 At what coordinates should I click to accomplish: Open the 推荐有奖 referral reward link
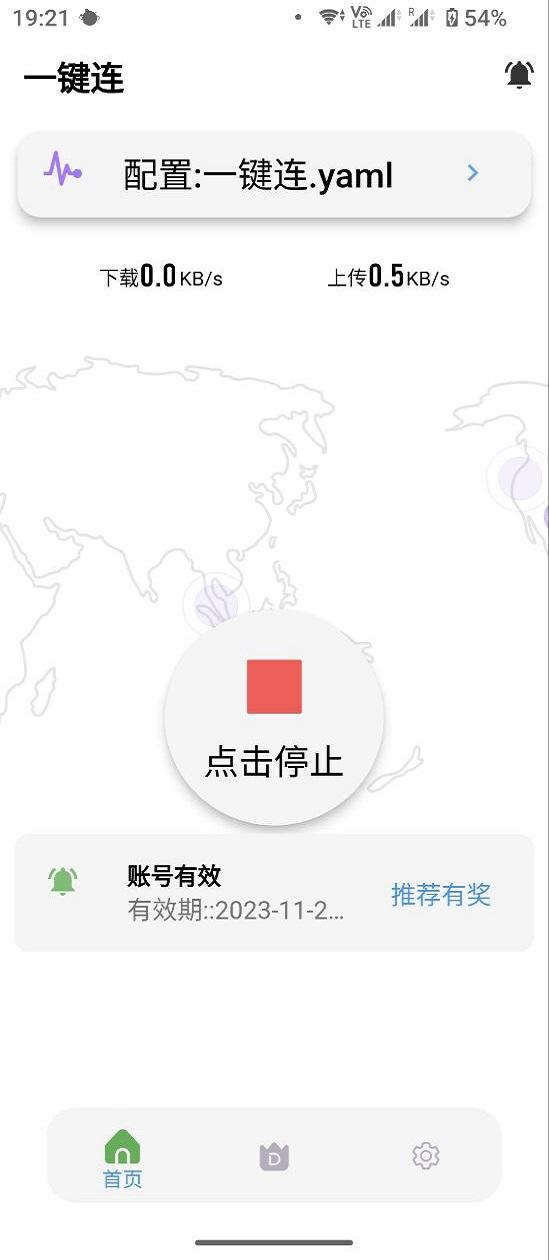(441, 894)
